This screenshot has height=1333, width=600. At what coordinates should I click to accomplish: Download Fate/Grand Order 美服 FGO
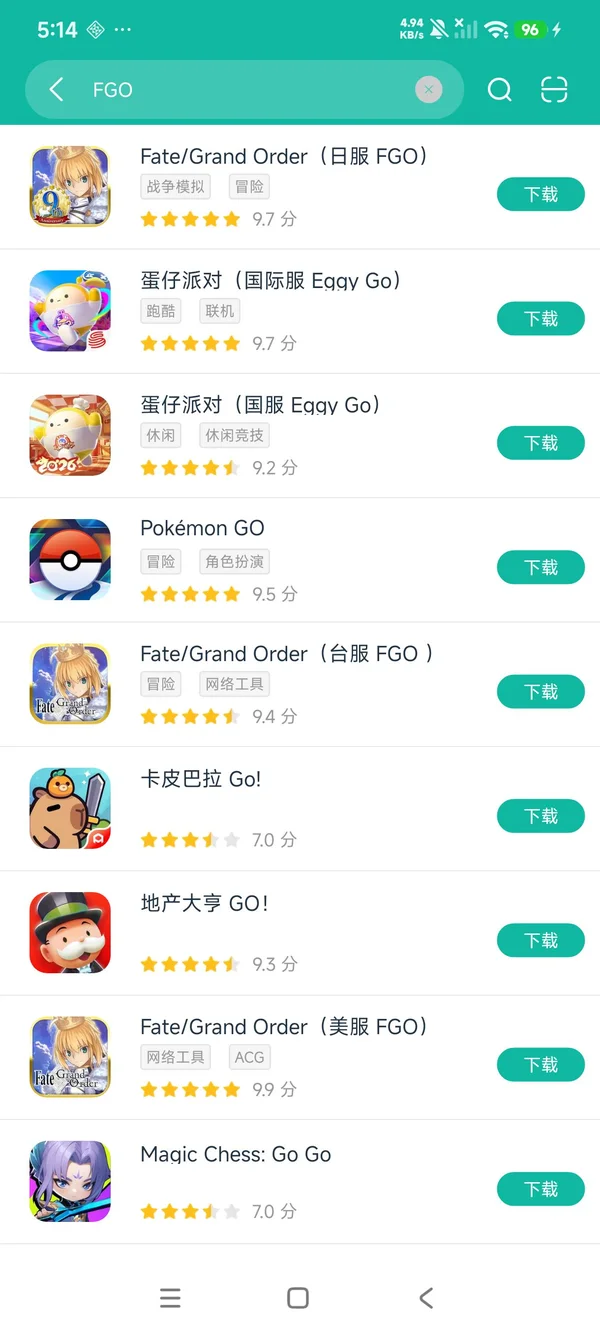(x=541, y=1064)
